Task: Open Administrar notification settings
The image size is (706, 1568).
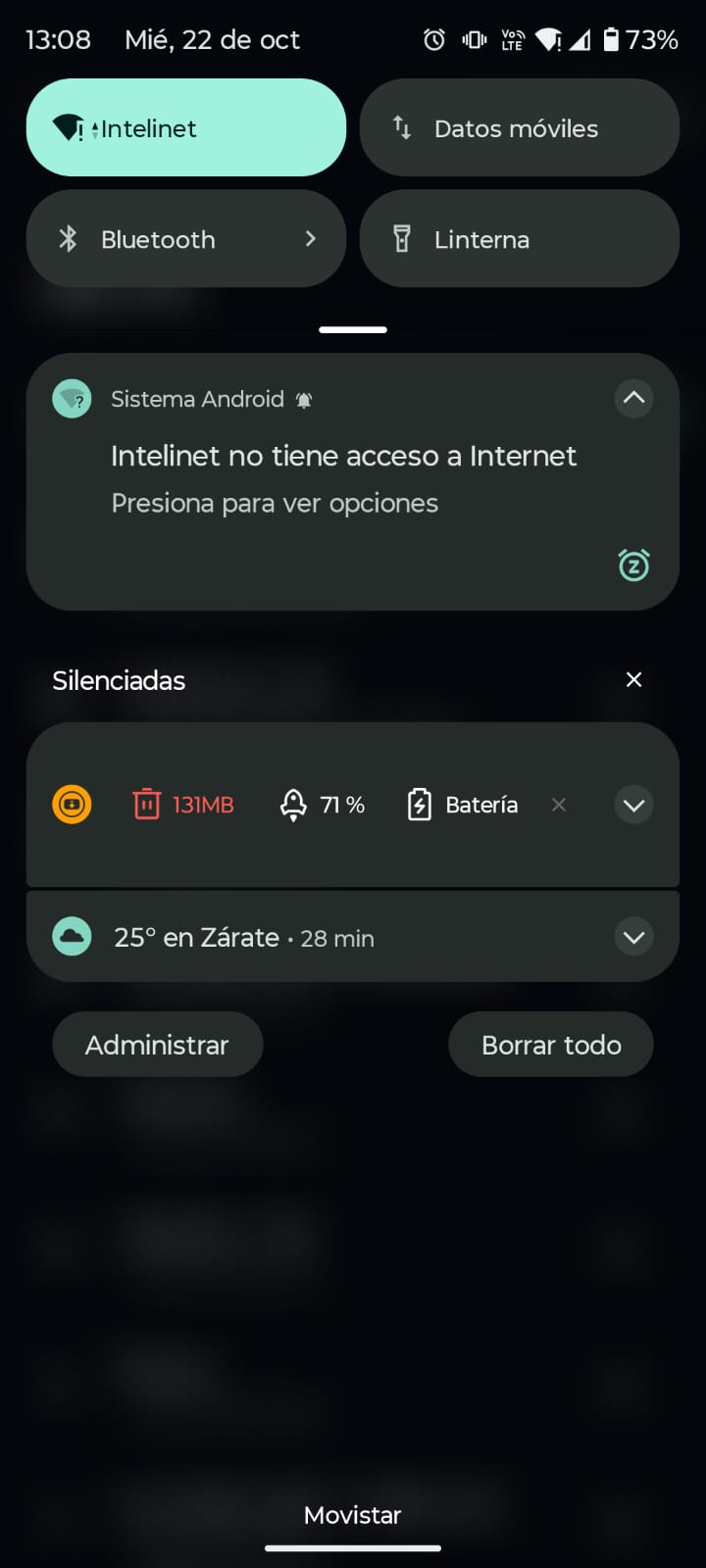Action: [157, 1045]
